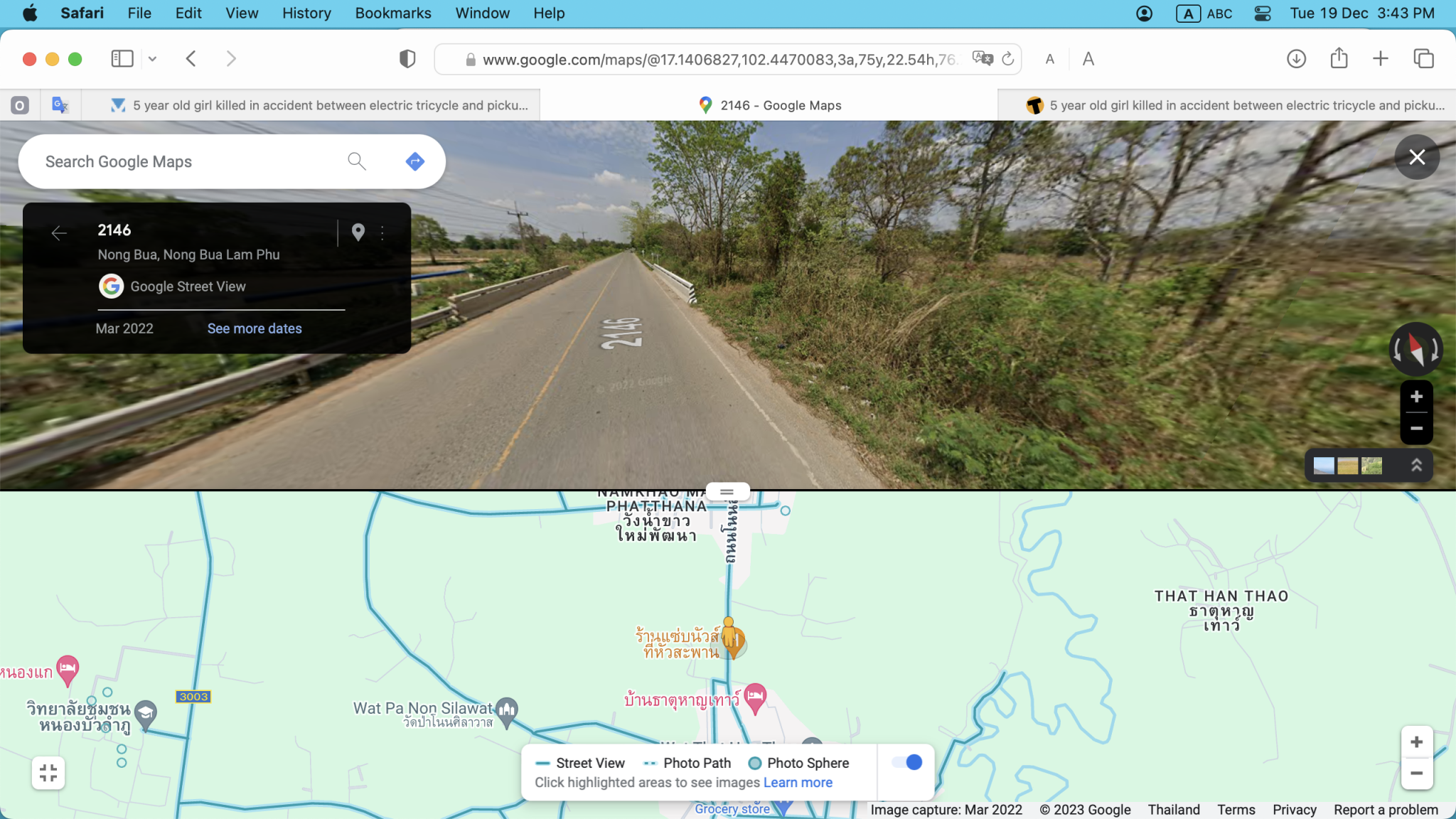This screenshot has width=1456, height=819.
Task: Zoom out on the bottom map
Action: point(1416,773)
